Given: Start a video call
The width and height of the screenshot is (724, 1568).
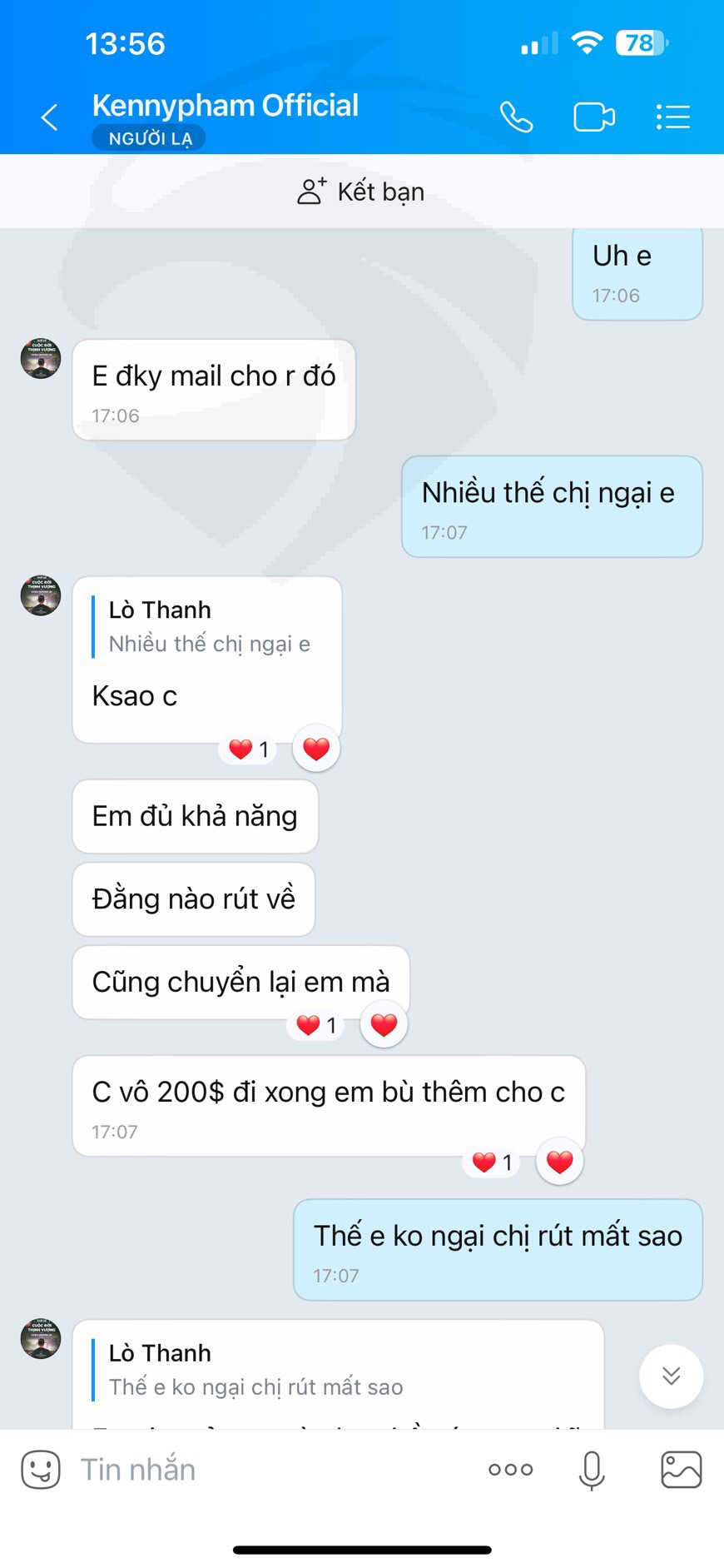Looking at the screenshot, I should click(594, 117).
